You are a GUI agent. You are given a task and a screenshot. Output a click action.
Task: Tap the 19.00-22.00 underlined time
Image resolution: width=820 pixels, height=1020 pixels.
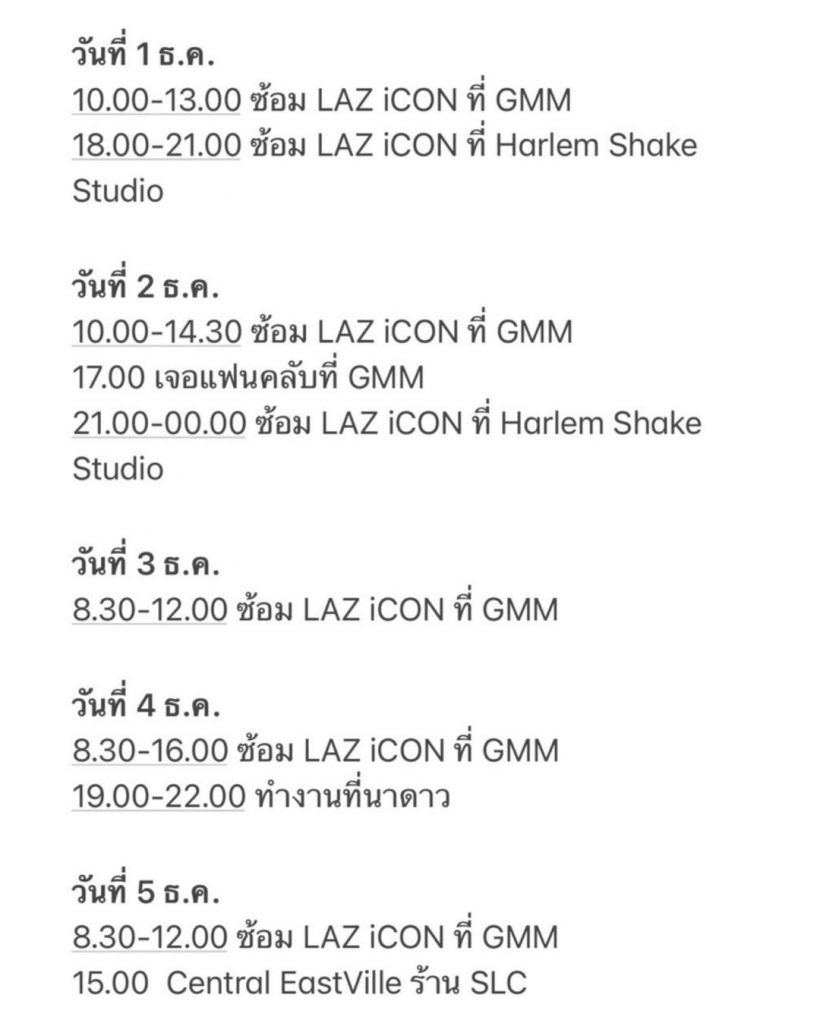pos(158,796)
